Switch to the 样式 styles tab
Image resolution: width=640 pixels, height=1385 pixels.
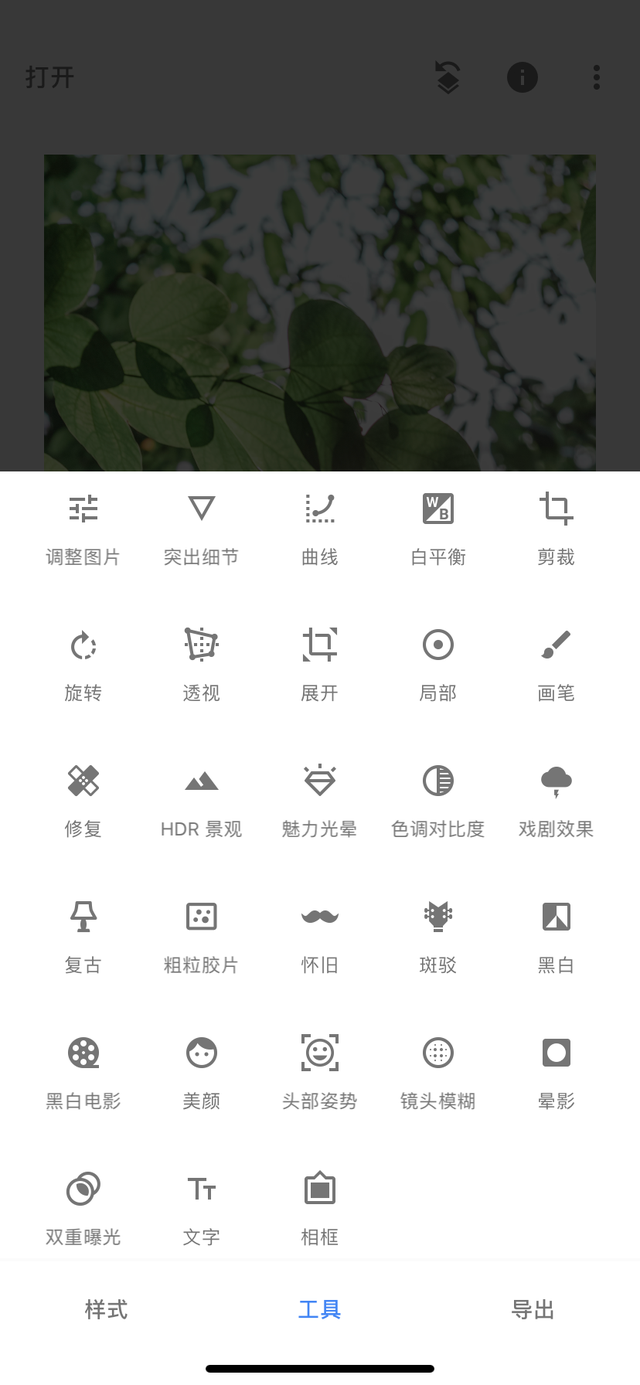[x=106, y=1310]
